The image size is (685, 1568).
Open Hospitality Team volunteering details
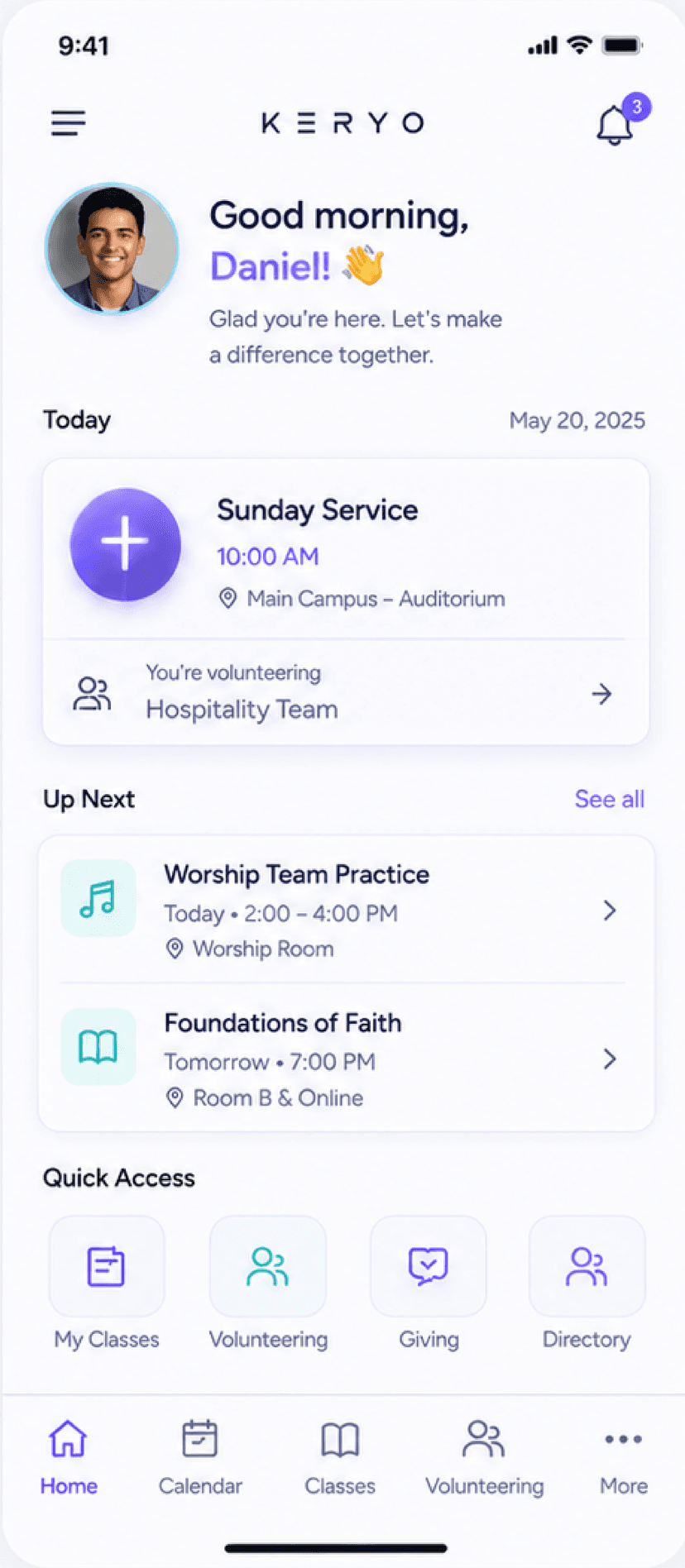(346, 693)
